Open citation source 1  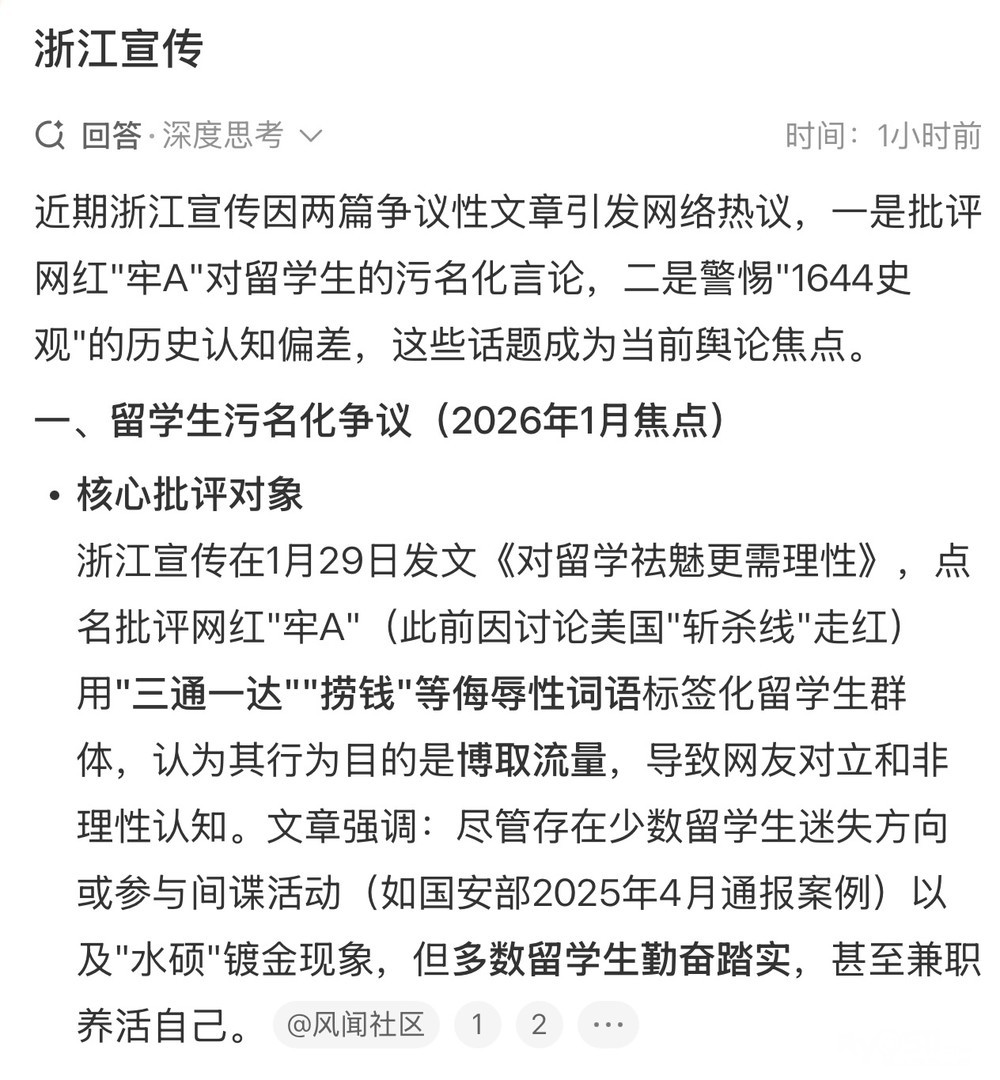477,1024
